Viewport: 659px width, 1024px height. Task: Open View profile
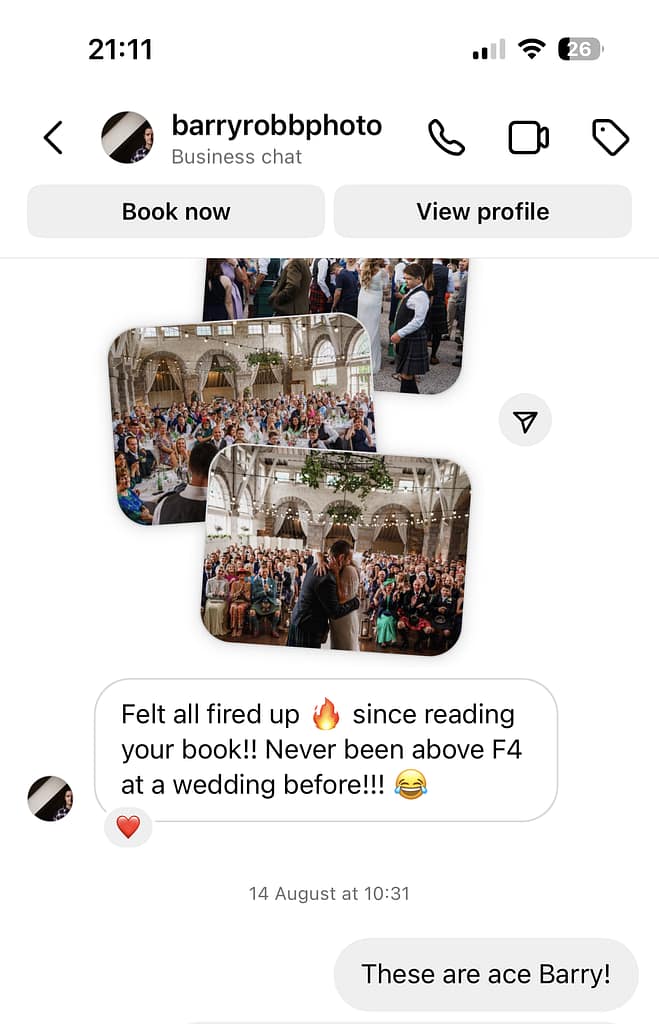(x=482, y=212)
